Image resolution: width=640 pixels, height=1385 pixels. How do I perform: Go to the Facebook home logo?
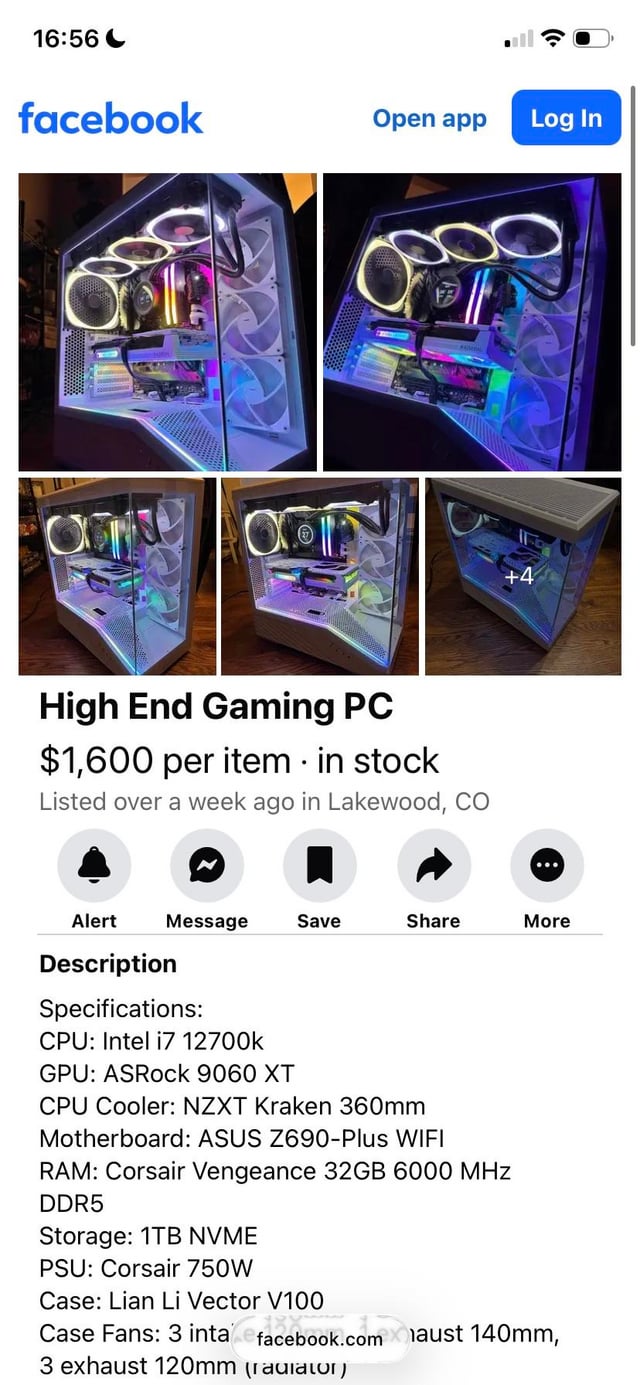pyautogui.click(x=110, y=118)
